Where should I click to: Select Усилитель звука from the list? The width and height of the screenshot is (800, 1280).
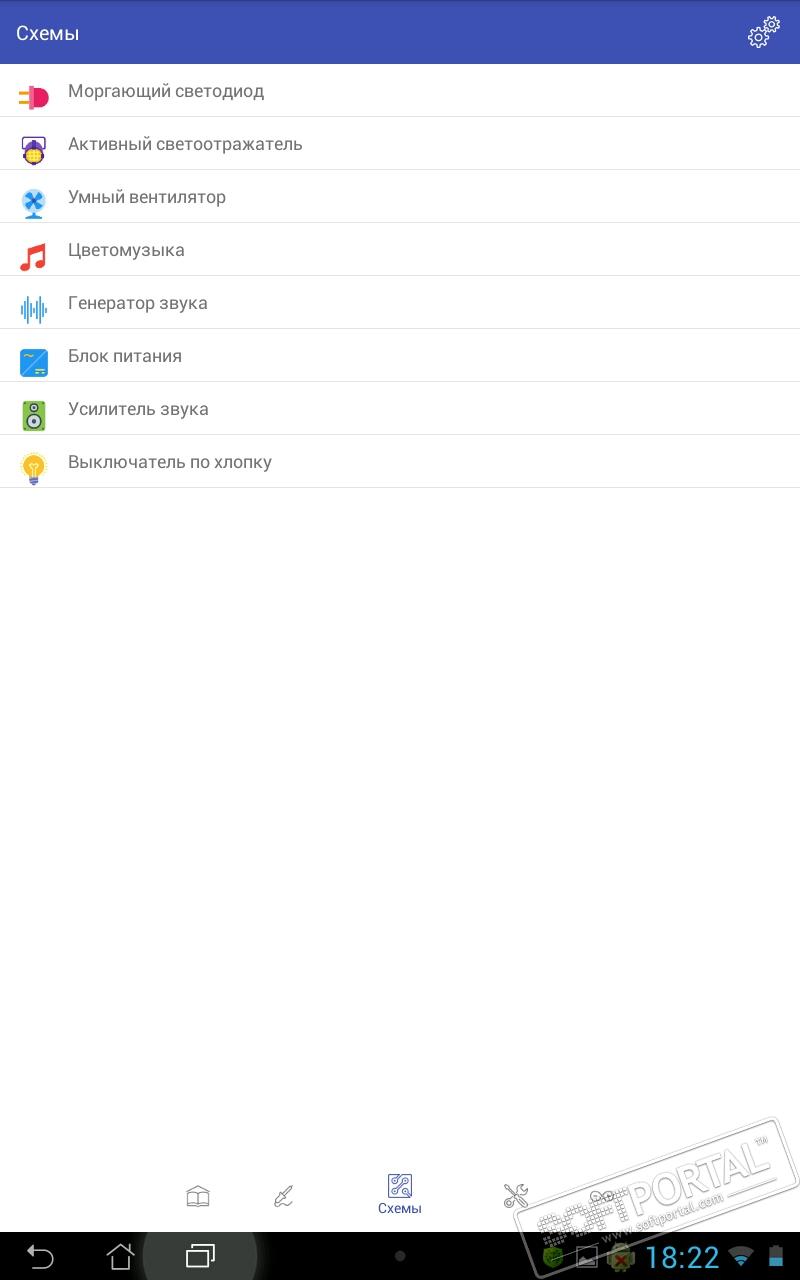tap(138, 409)
